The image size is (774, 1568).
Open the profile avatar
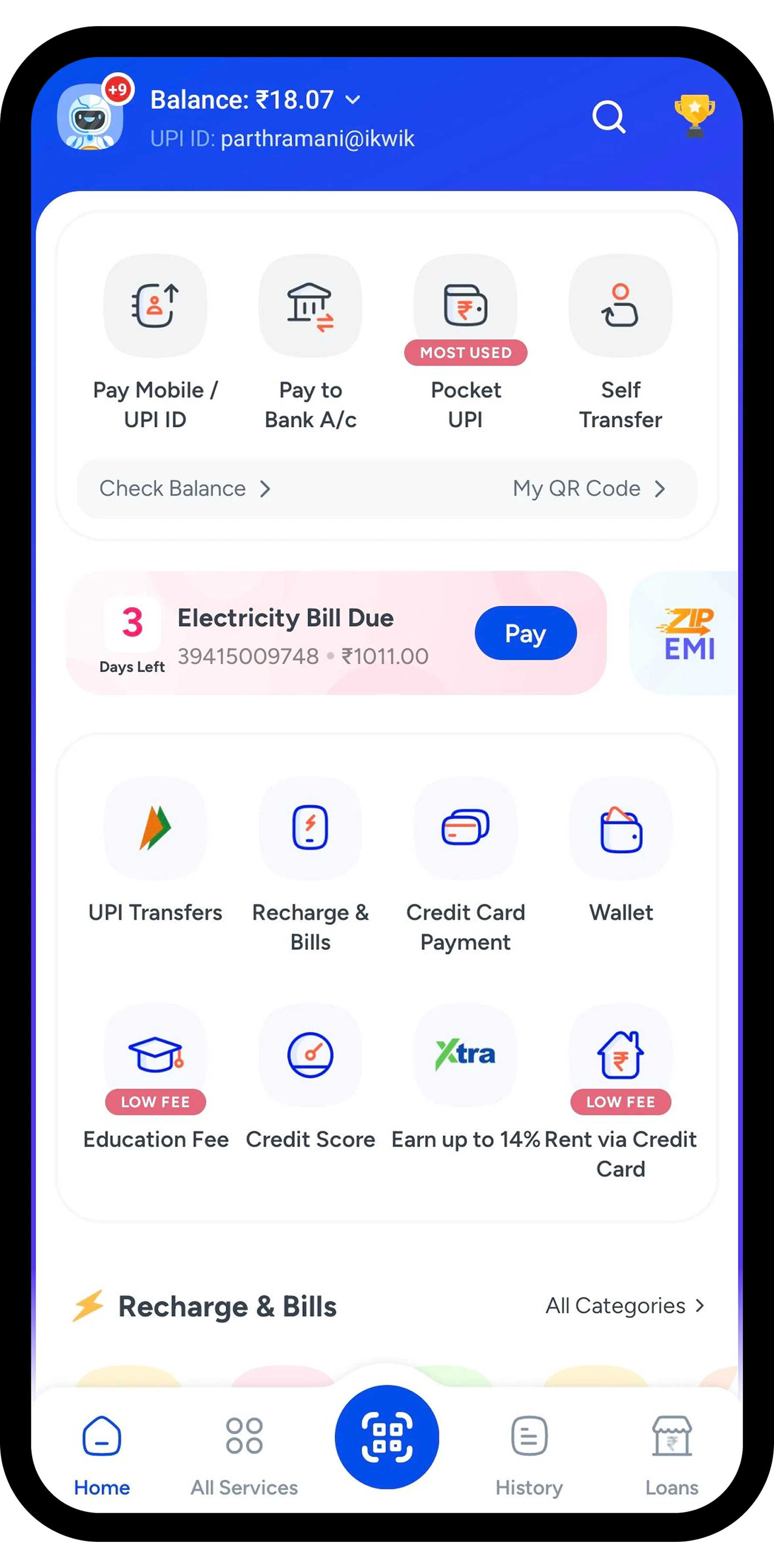90,117
